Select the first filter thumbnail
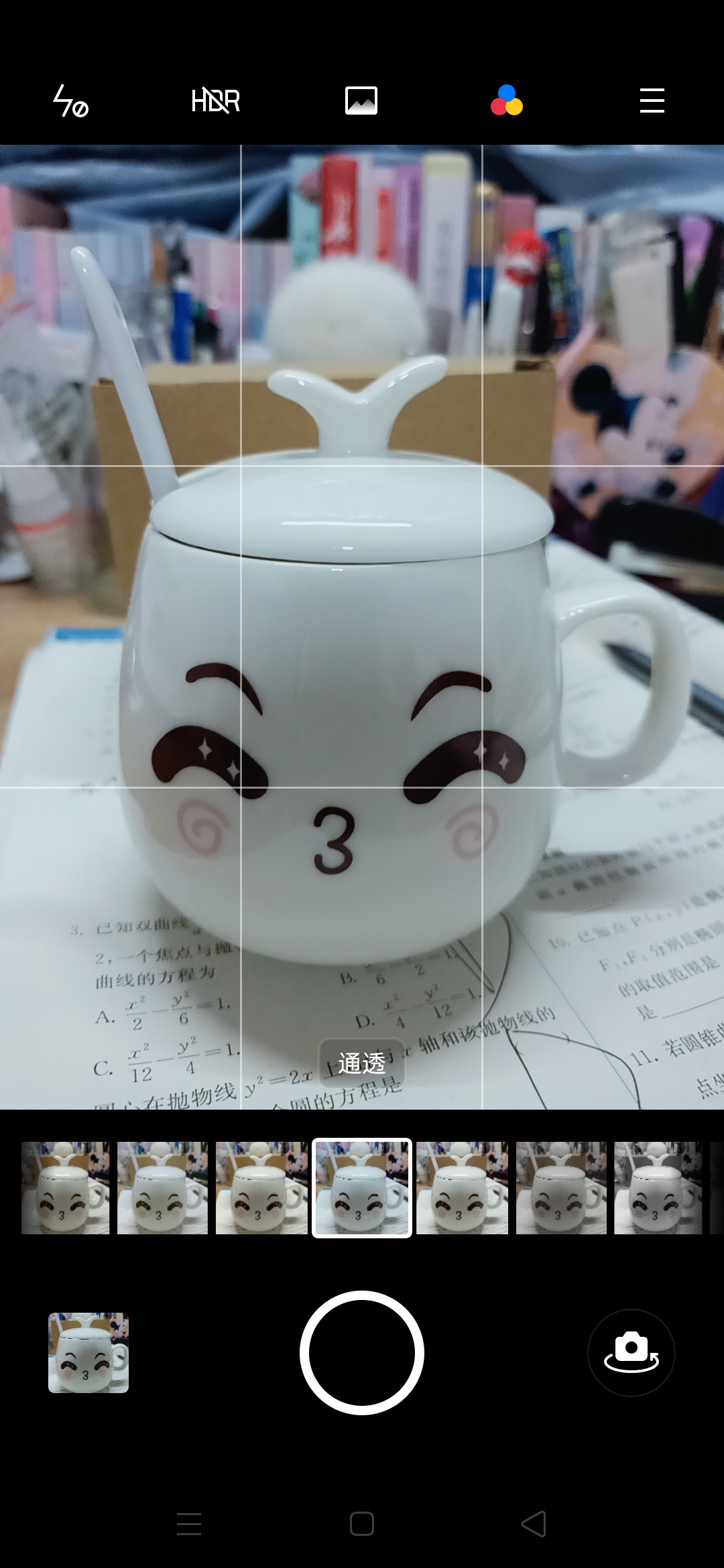The image size is (724, 1568). tap(66, 1188)
